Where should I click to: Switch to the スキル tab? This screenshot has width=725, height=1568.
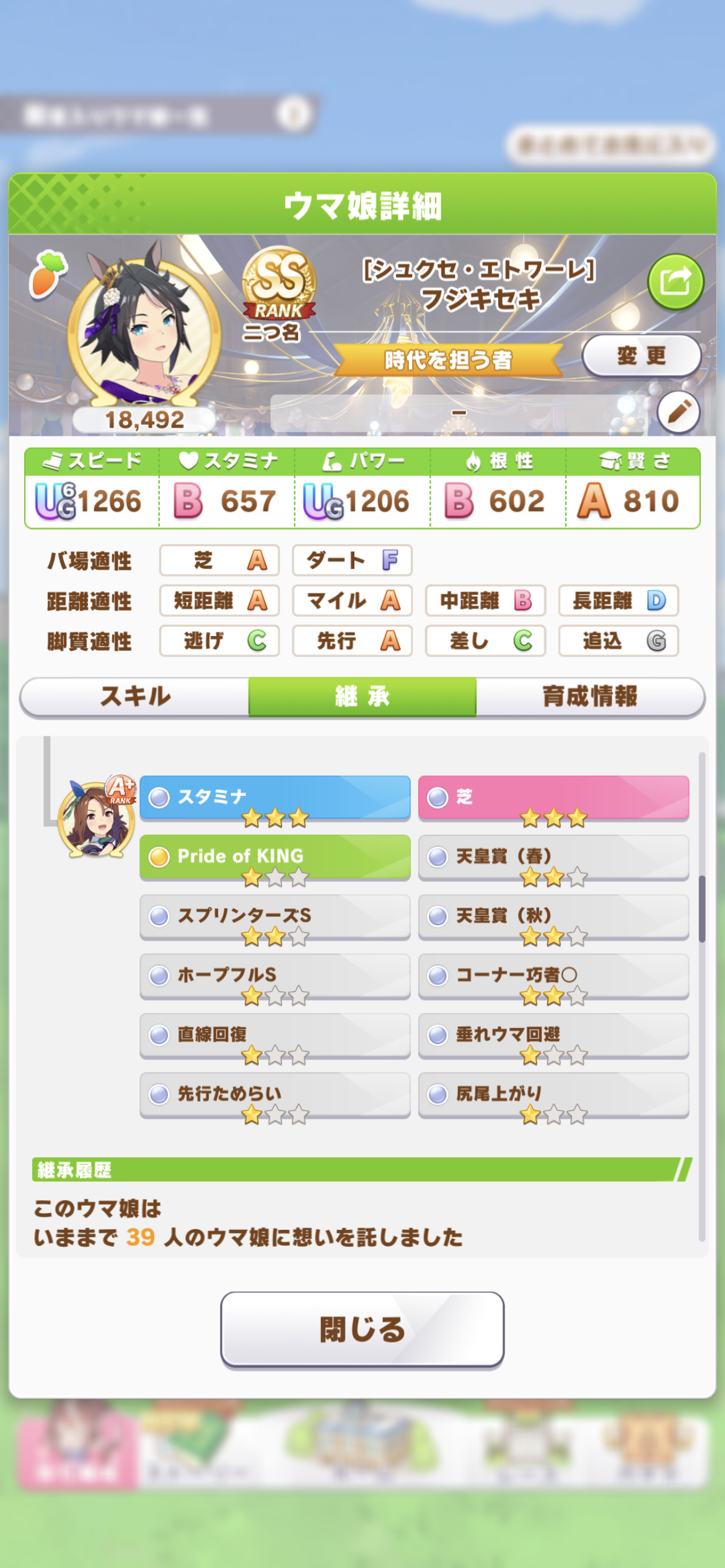click(135, 697)
